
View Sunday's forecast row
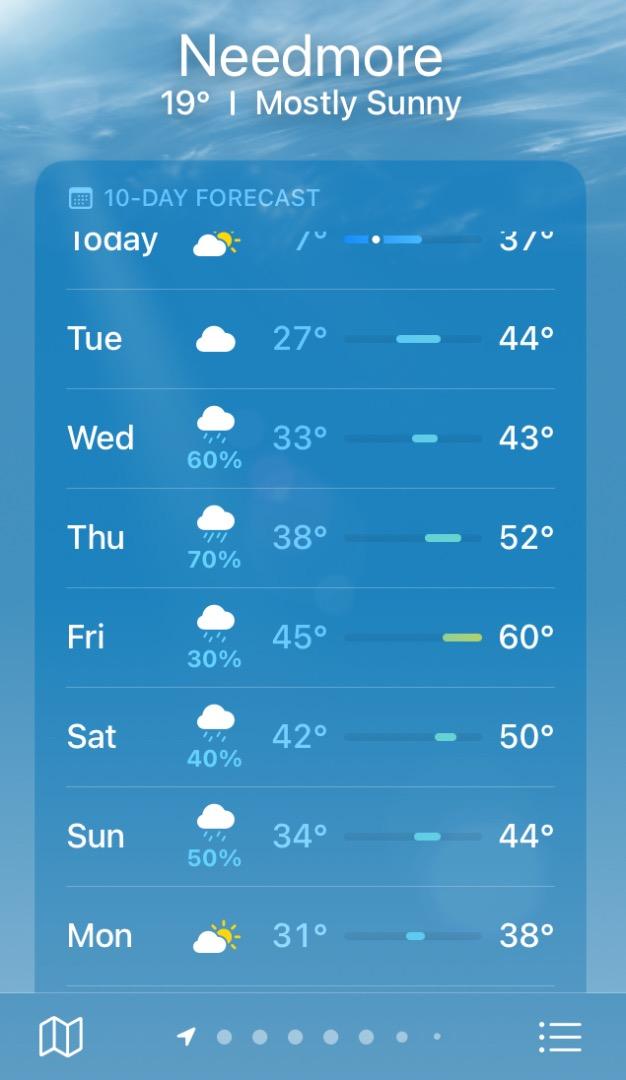(x=310, y=837)
